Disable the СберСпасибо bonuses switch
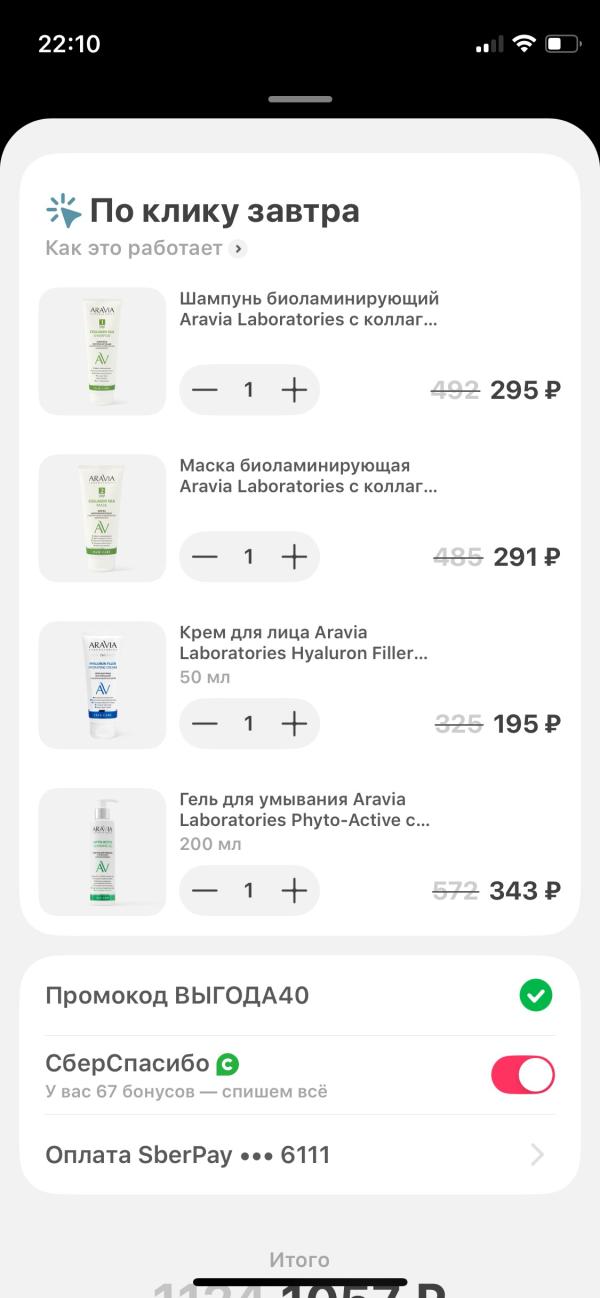 (522, 1075)
